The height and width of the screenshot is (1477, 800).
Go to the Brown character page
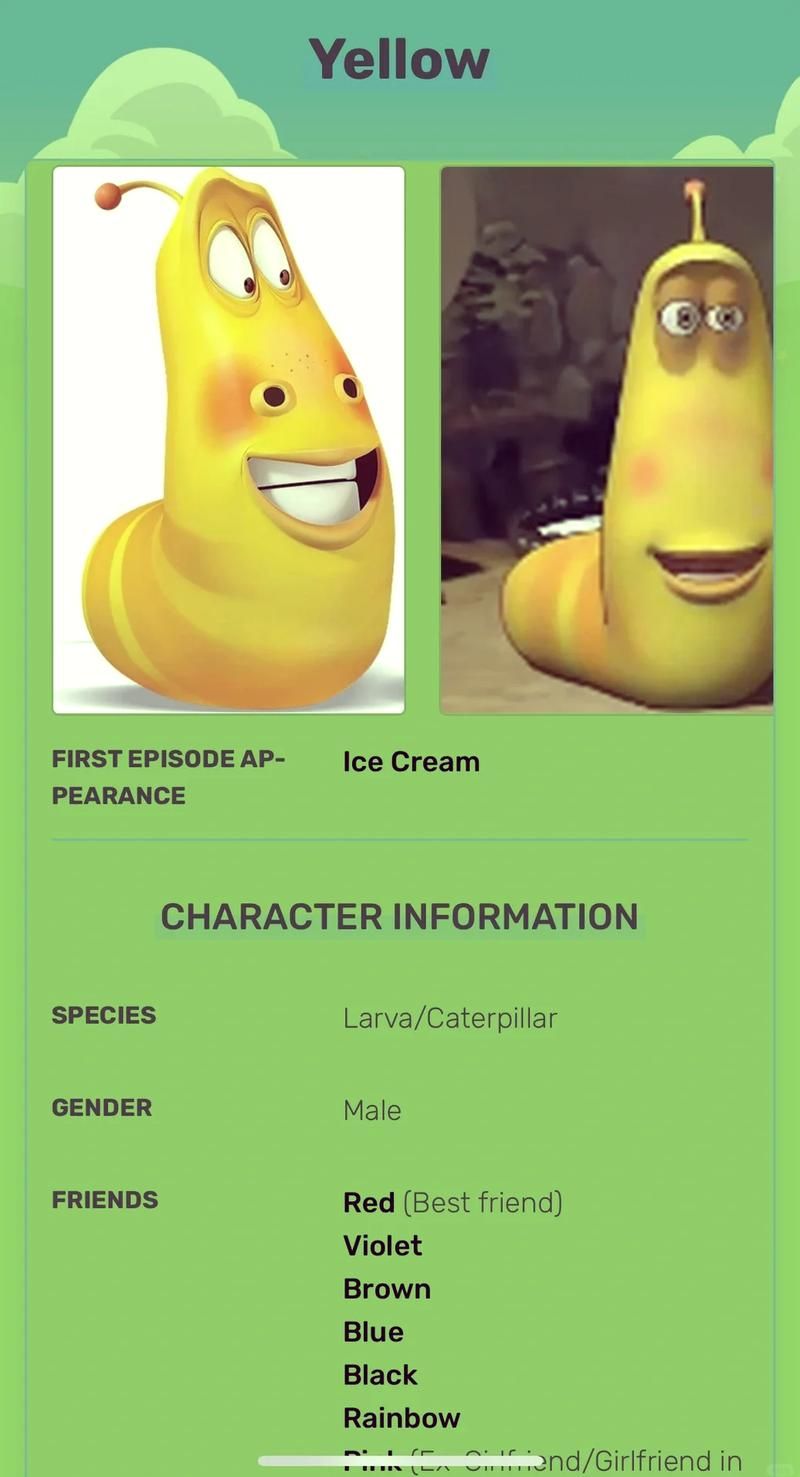(386, 1288)
